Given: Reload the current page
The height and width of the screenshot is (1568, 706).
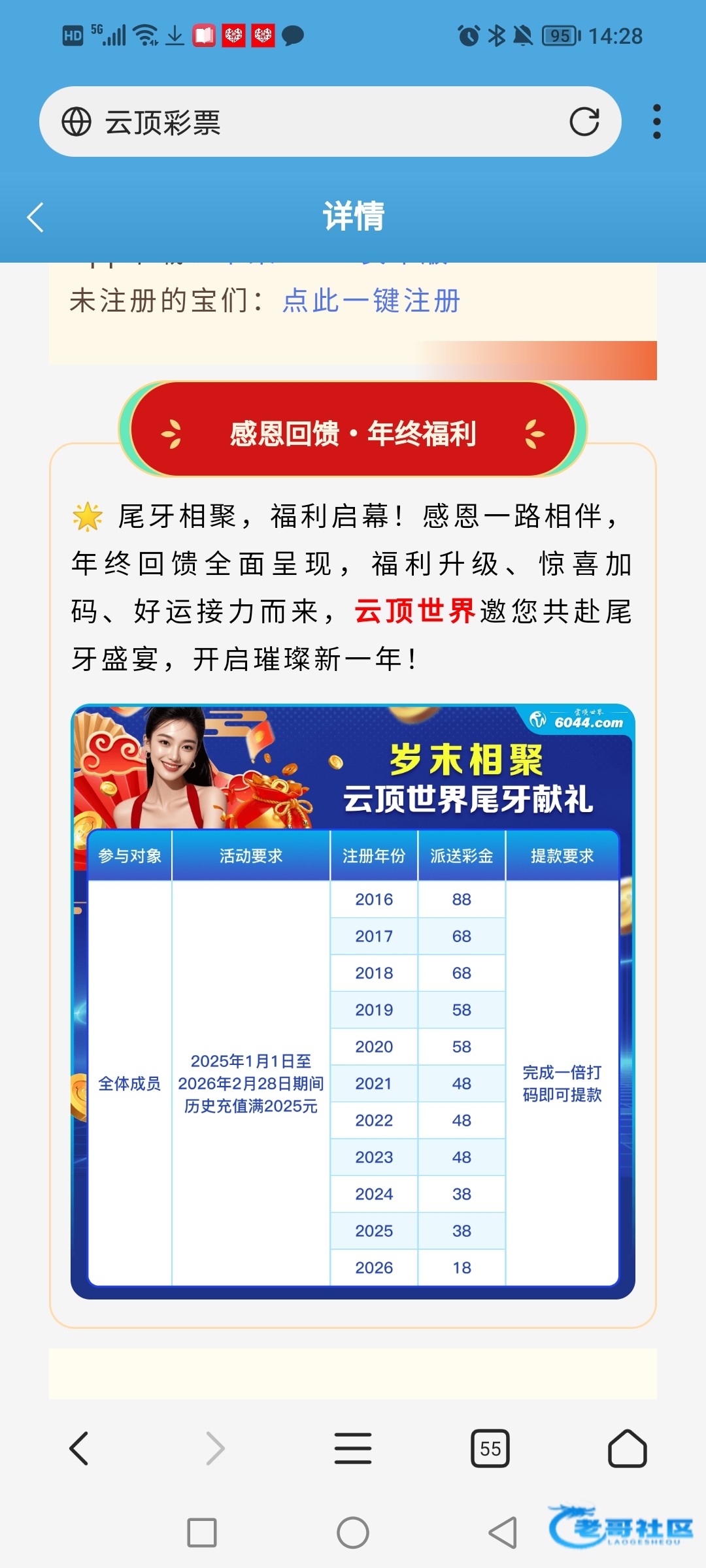Looking at the screenshot, I should click(584, 122).
